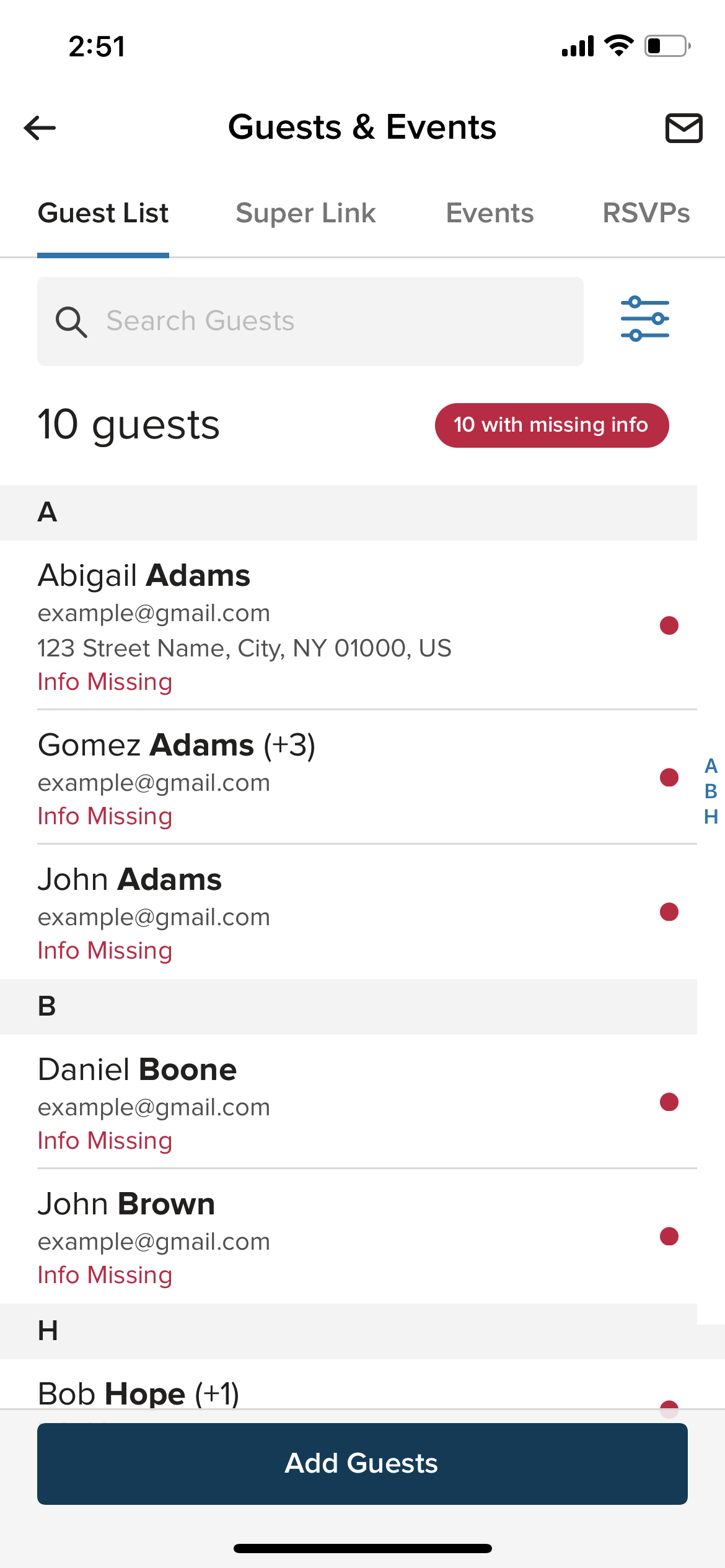Switch to the Super Link tab
The image size is (725, 1568).
pos(305,214)
